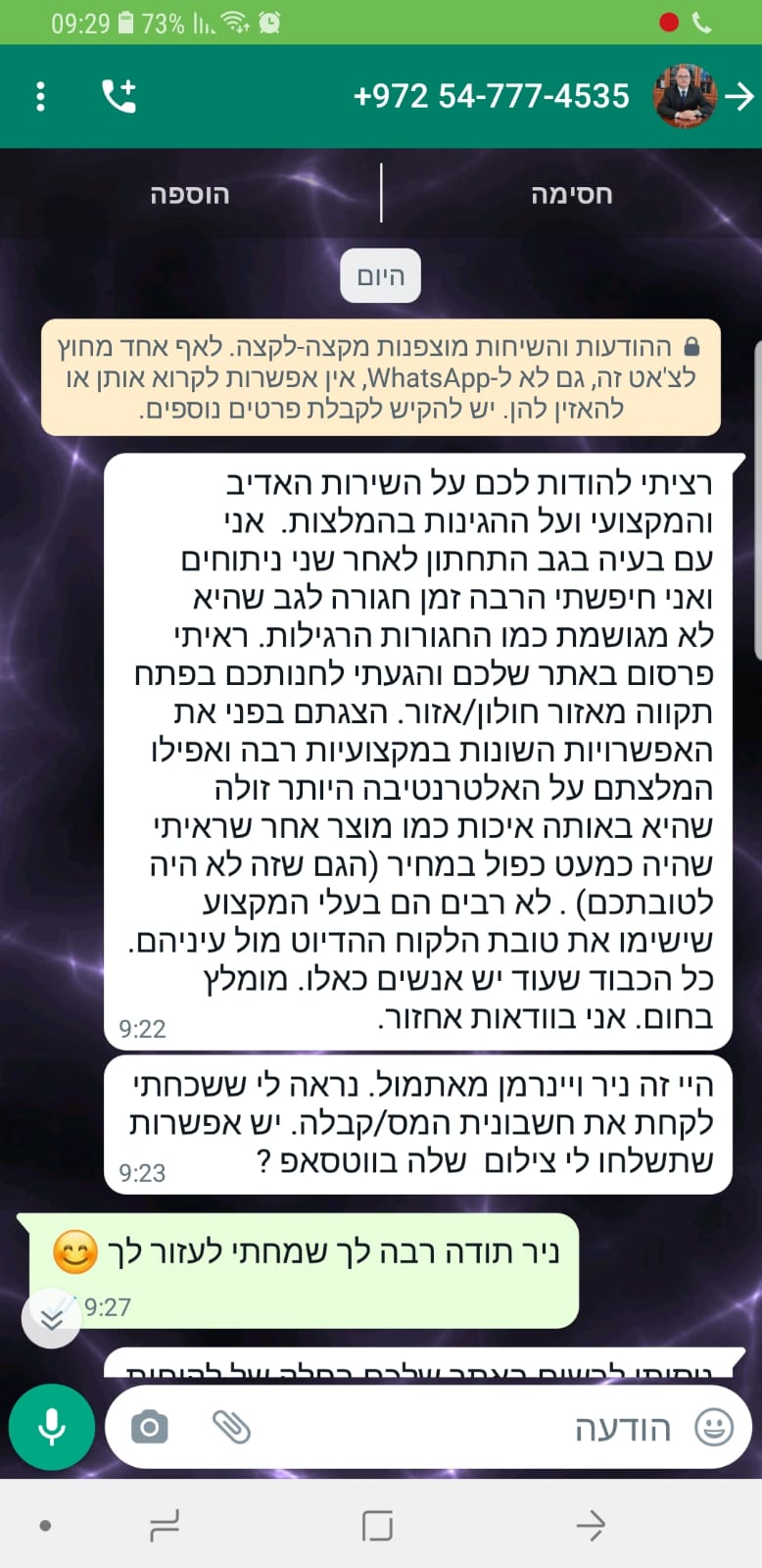Open the end-to-end encryption notice for details

381,377
